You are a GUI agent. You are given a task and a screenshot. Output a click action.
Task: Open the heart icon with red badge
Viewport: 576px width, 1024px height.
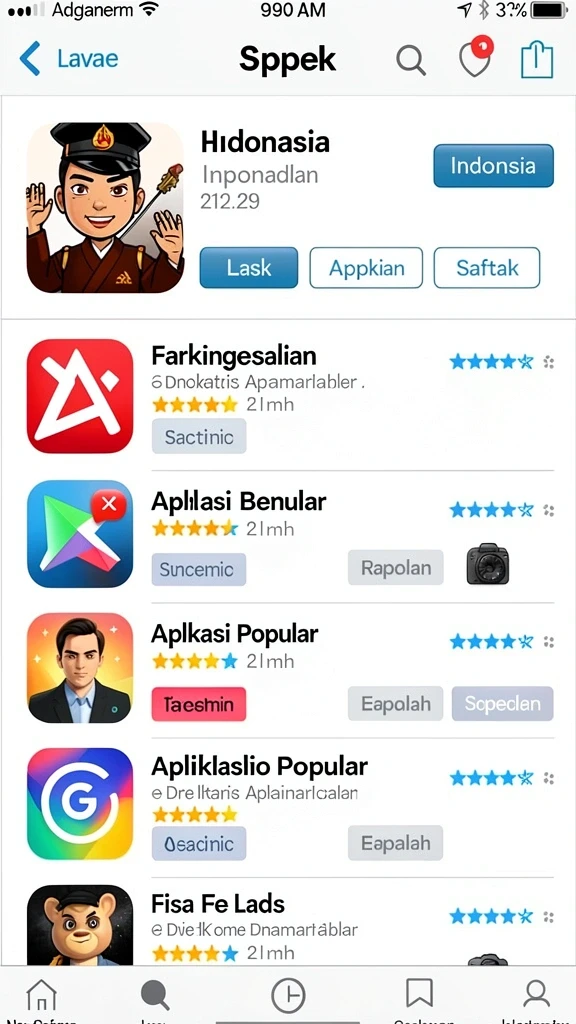pos(475,57)
